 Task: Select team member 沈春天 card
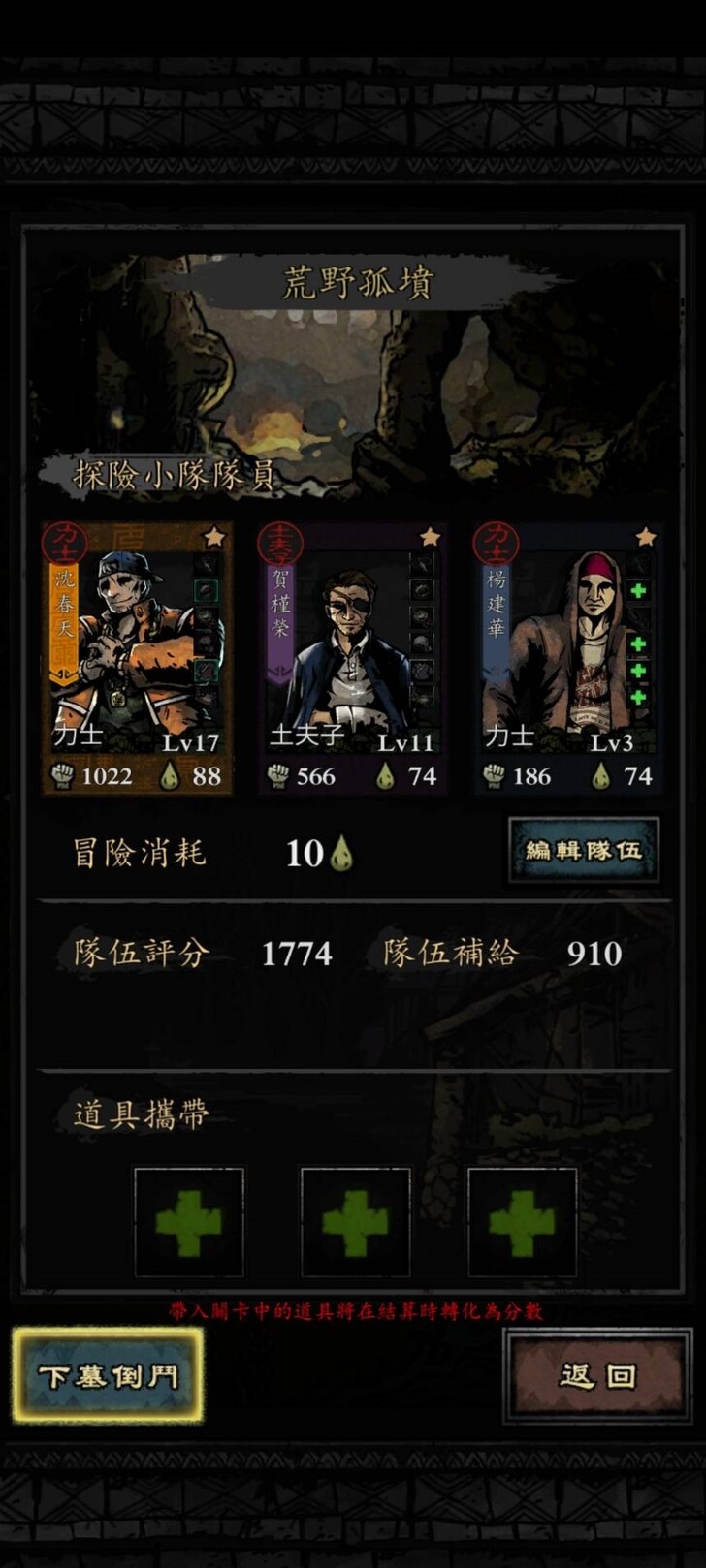(x=137, y=659)
